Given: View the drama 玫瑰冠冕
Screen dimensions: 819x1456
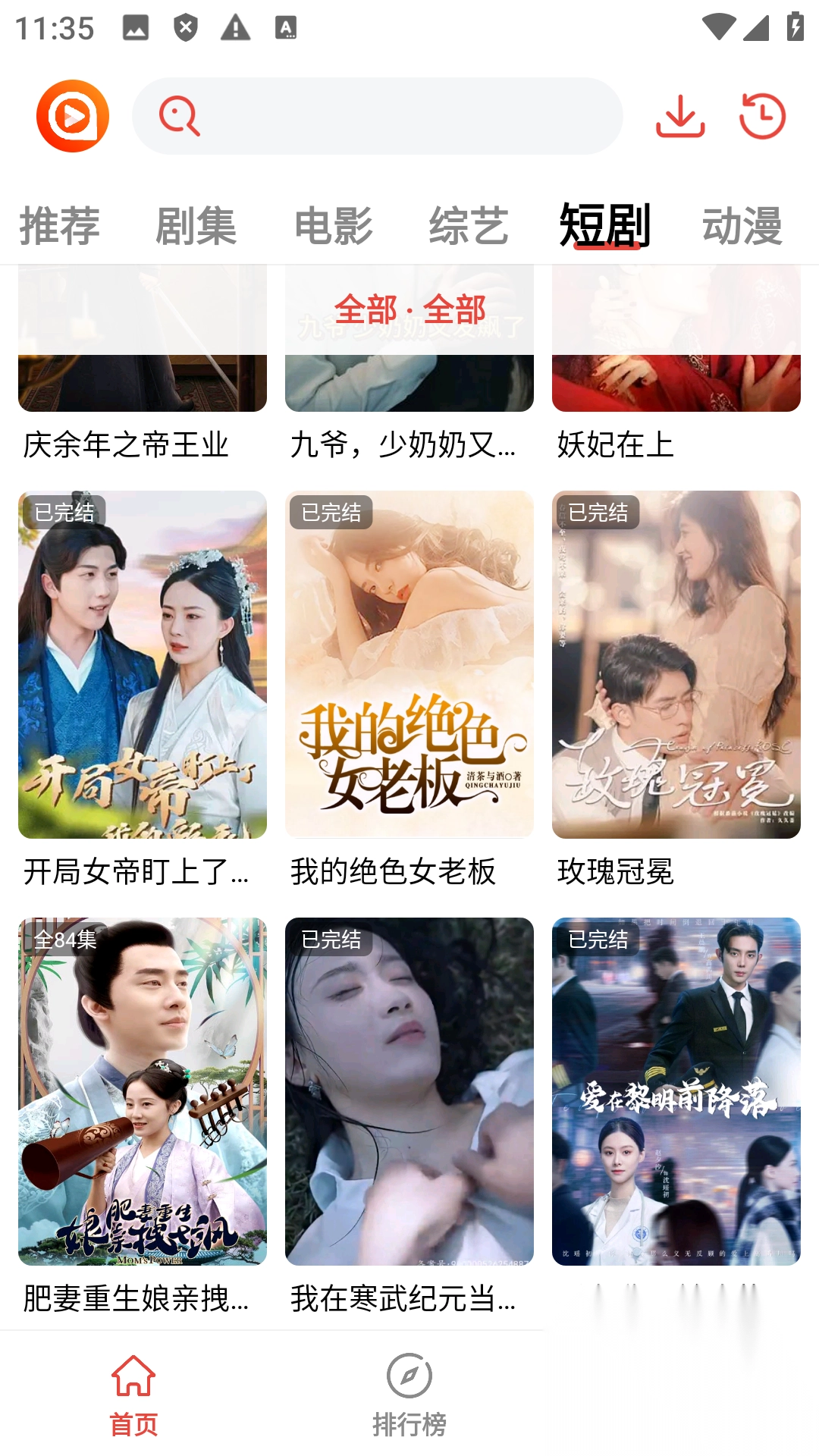Looking at the screenshot, I should (x=676, y=664).
